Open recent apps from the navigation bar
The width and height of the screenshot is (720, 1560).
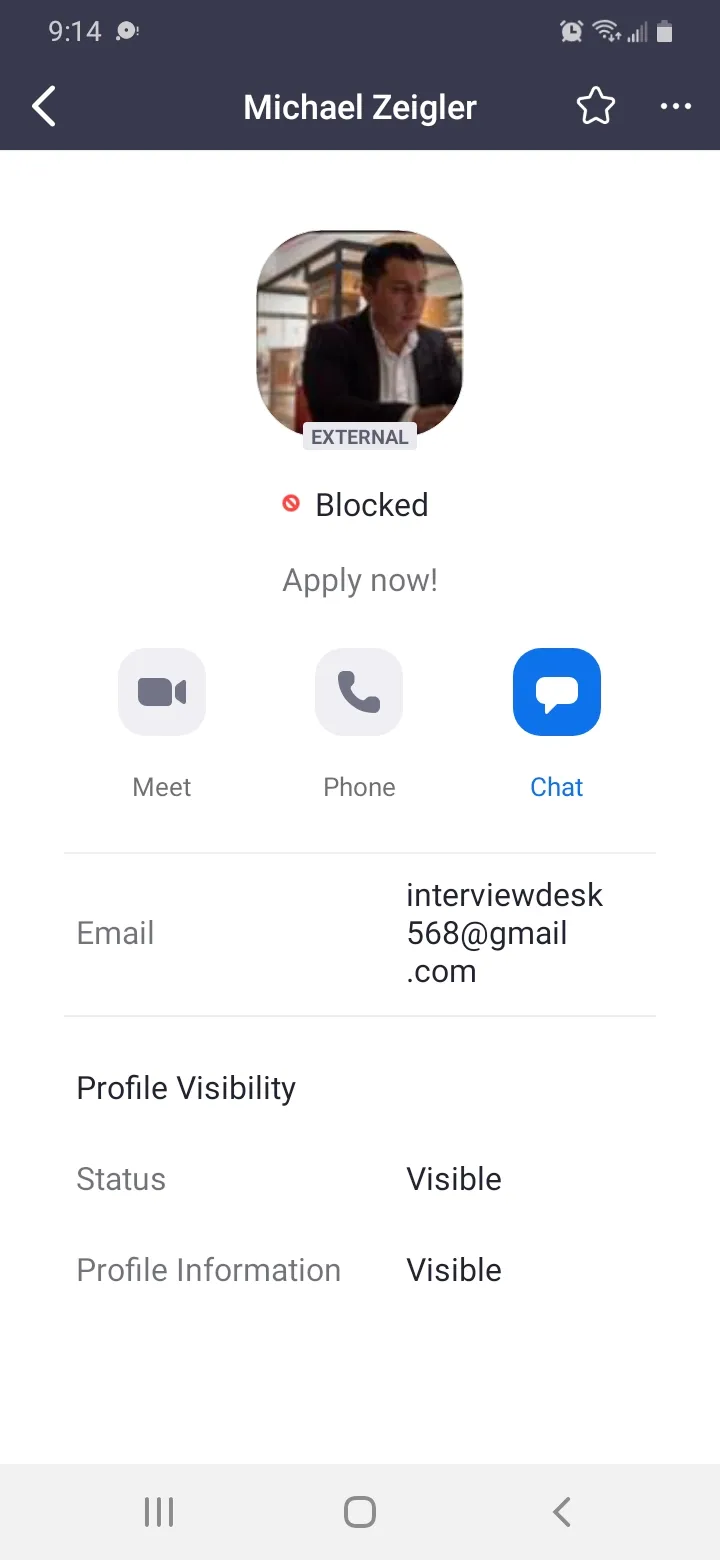click(159, 1512)
